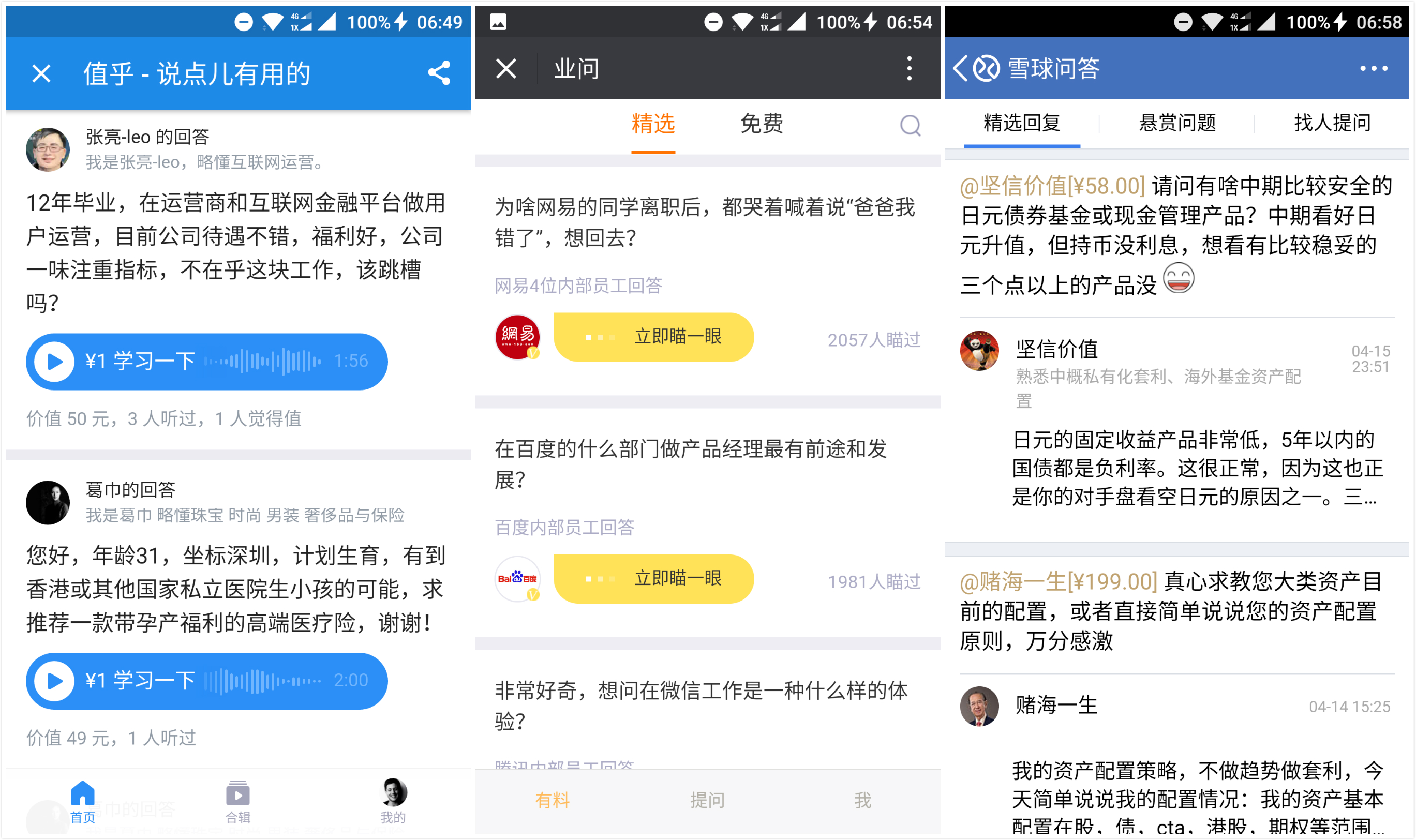This screenshot has width=1416, height=840.
Task: Switch to the 免费 tab
Action: coord(762,124)
